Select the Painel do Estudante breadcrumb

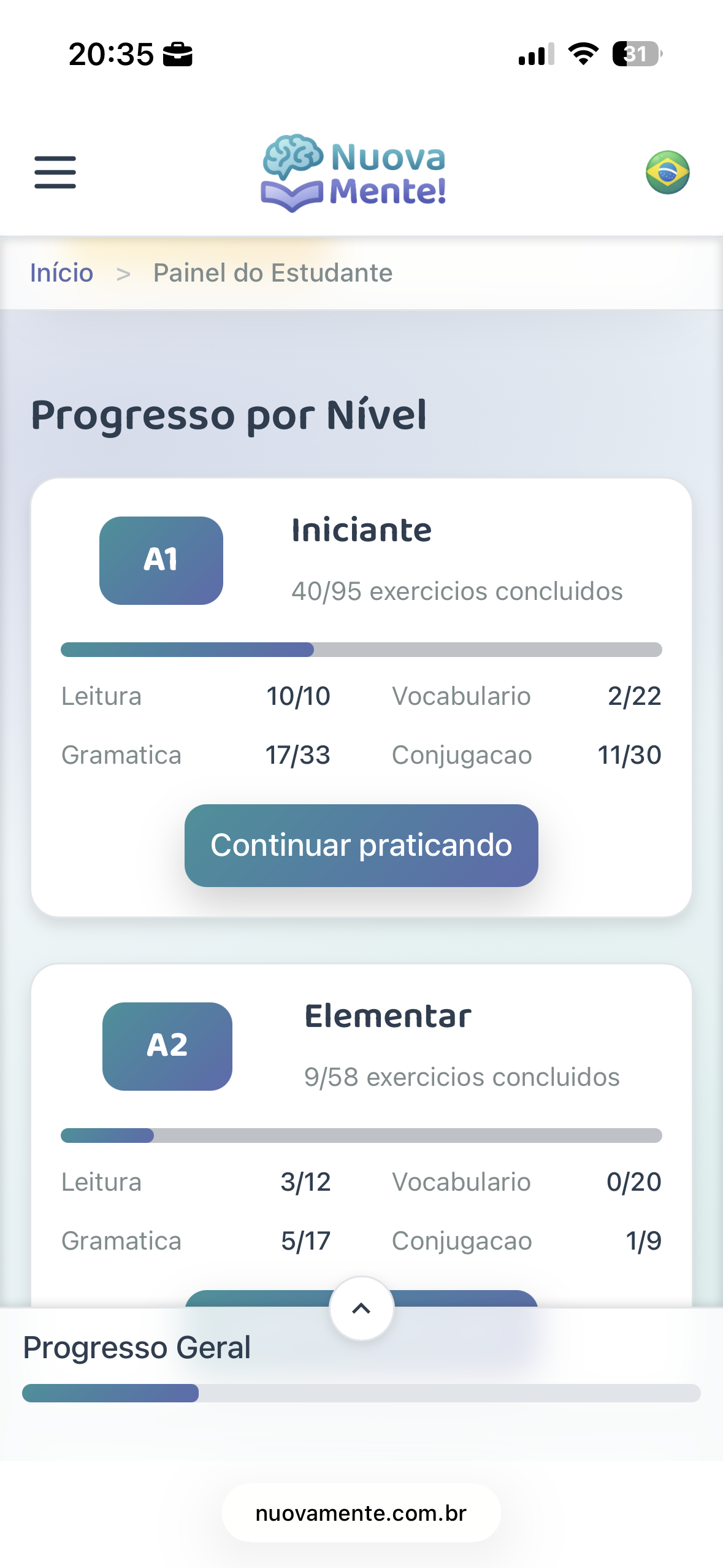272,272
